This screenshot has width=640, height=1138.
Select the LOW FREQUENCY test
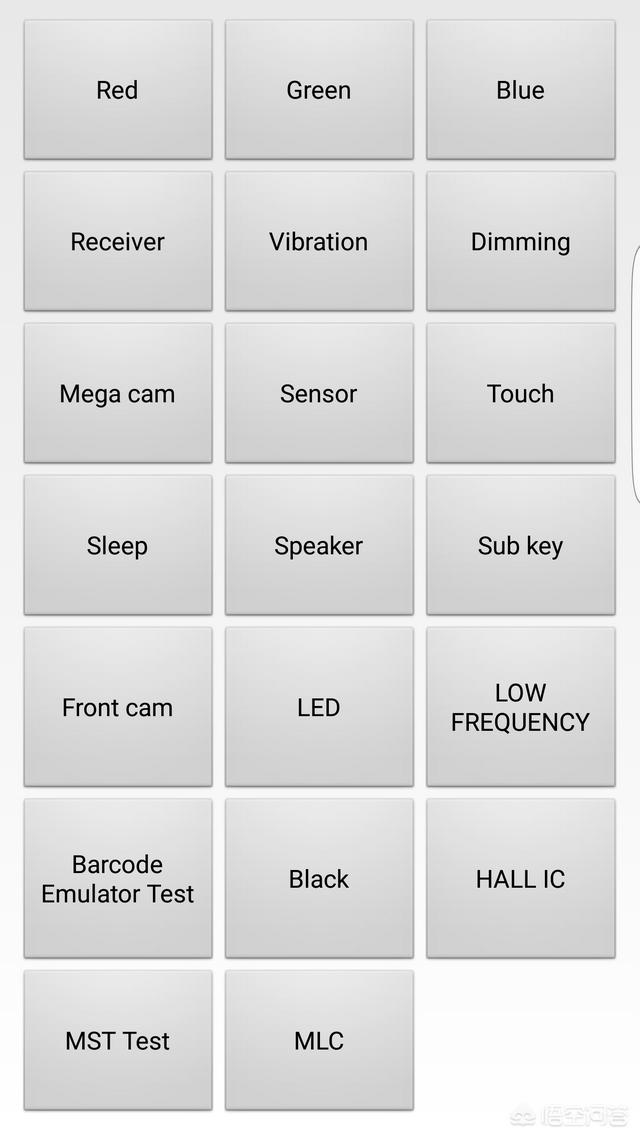point(520,707)
